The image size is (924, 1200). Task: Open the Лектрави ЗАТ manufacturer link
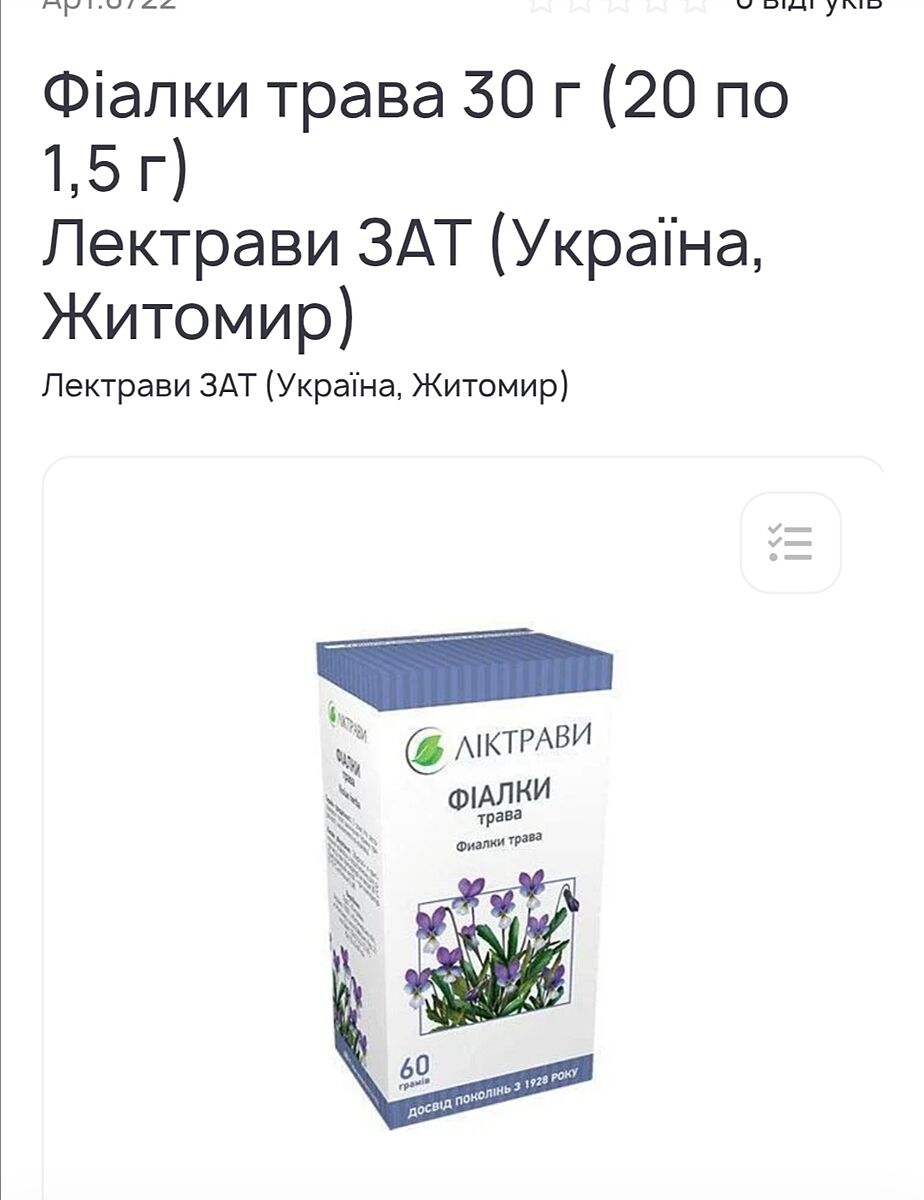click(x=304, y=385)
